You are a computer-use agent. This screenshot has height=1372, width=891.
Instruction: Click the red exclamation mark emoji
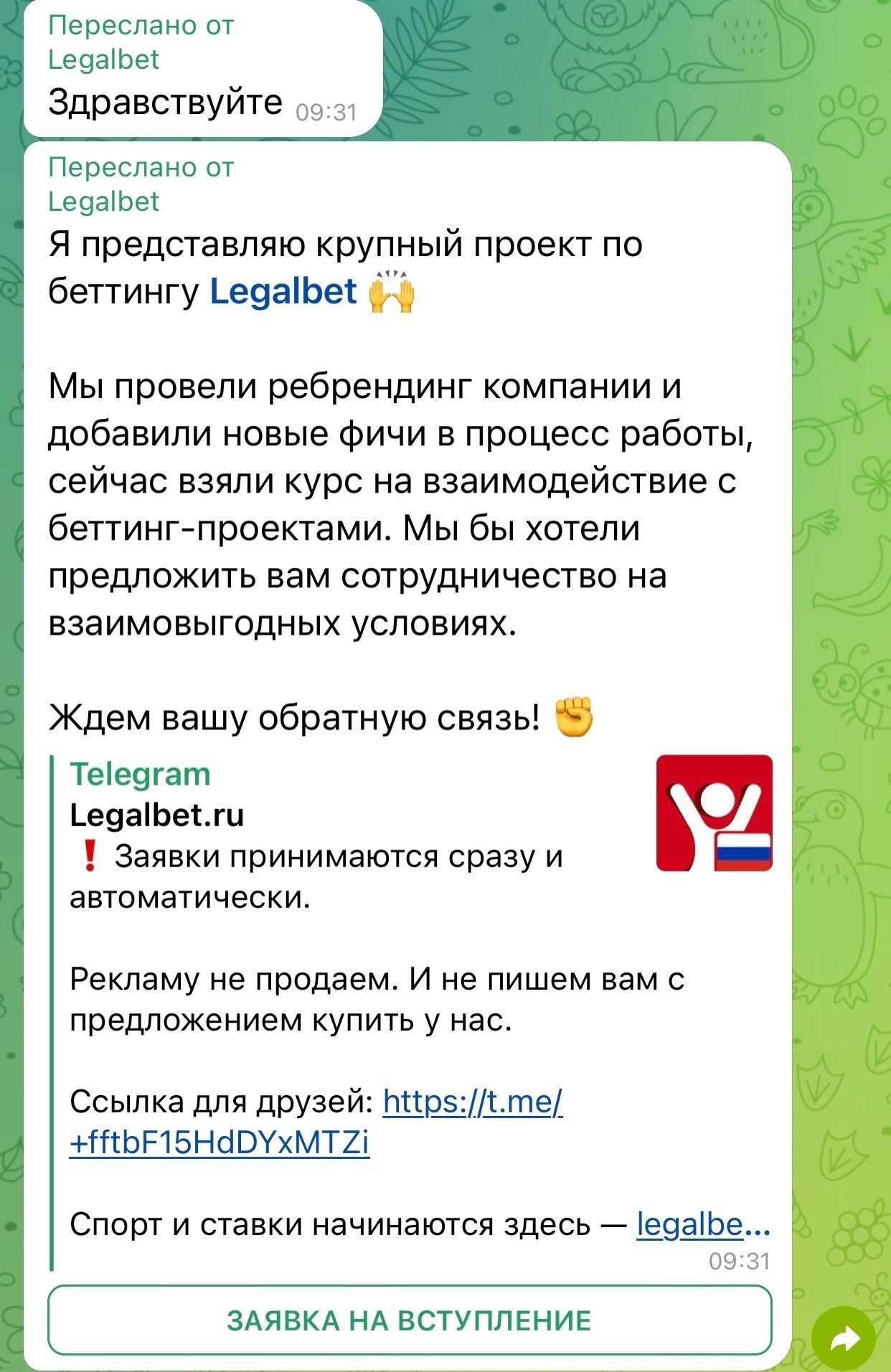click(88, 854)
